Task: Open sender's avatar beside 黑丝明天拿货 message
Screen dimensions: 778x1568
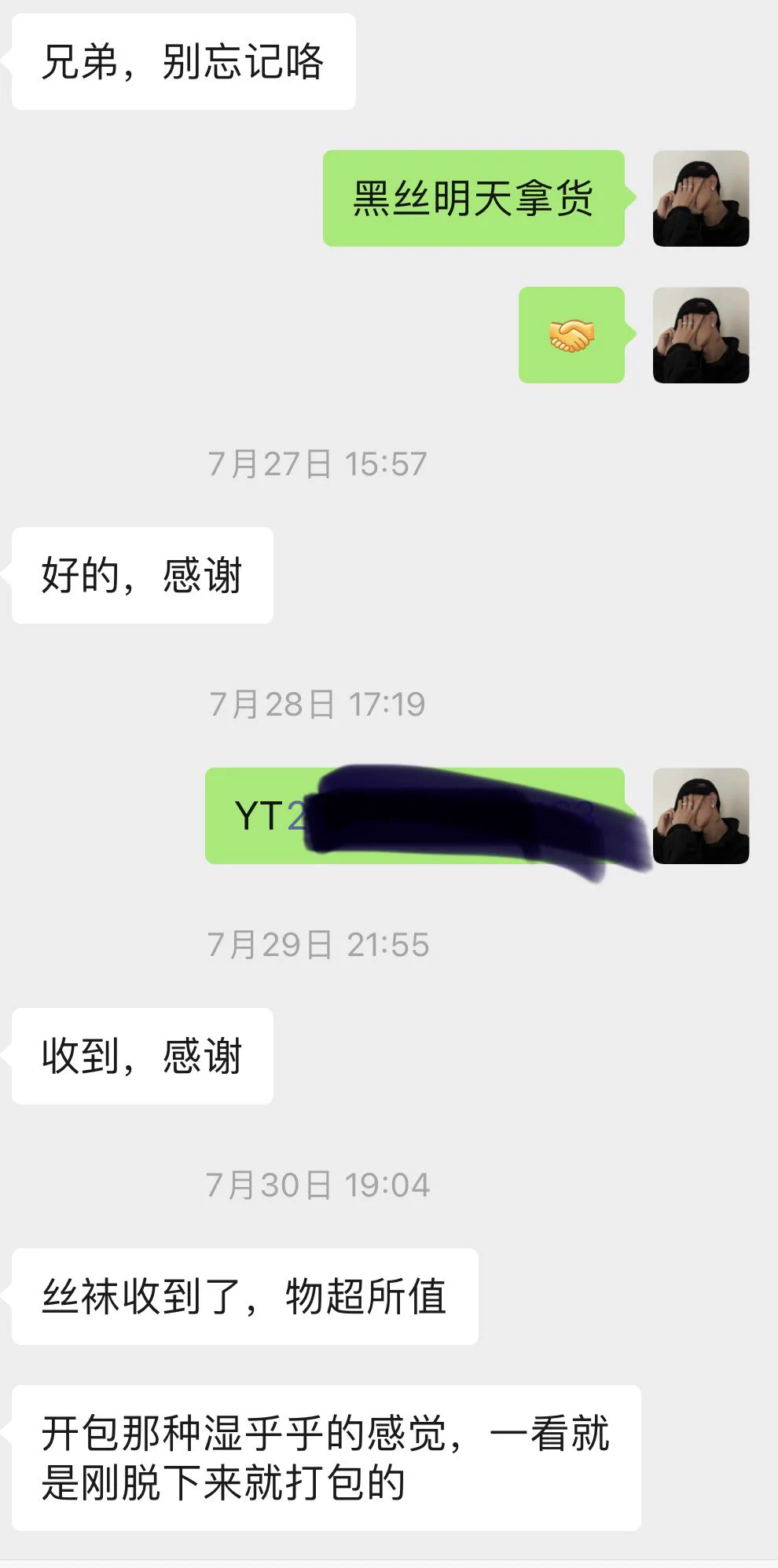Action: pos(700,199)
